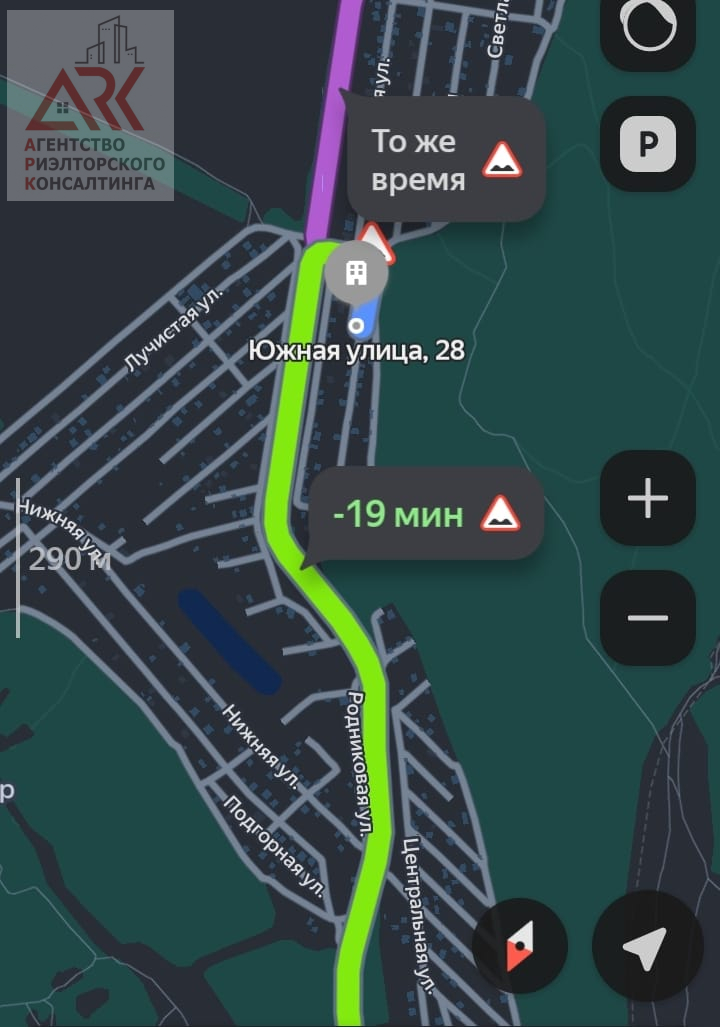Viewport: 720px width, 1027px height.
Task: Choose the "-19 мин" route balloon
Action: point(426,514)
